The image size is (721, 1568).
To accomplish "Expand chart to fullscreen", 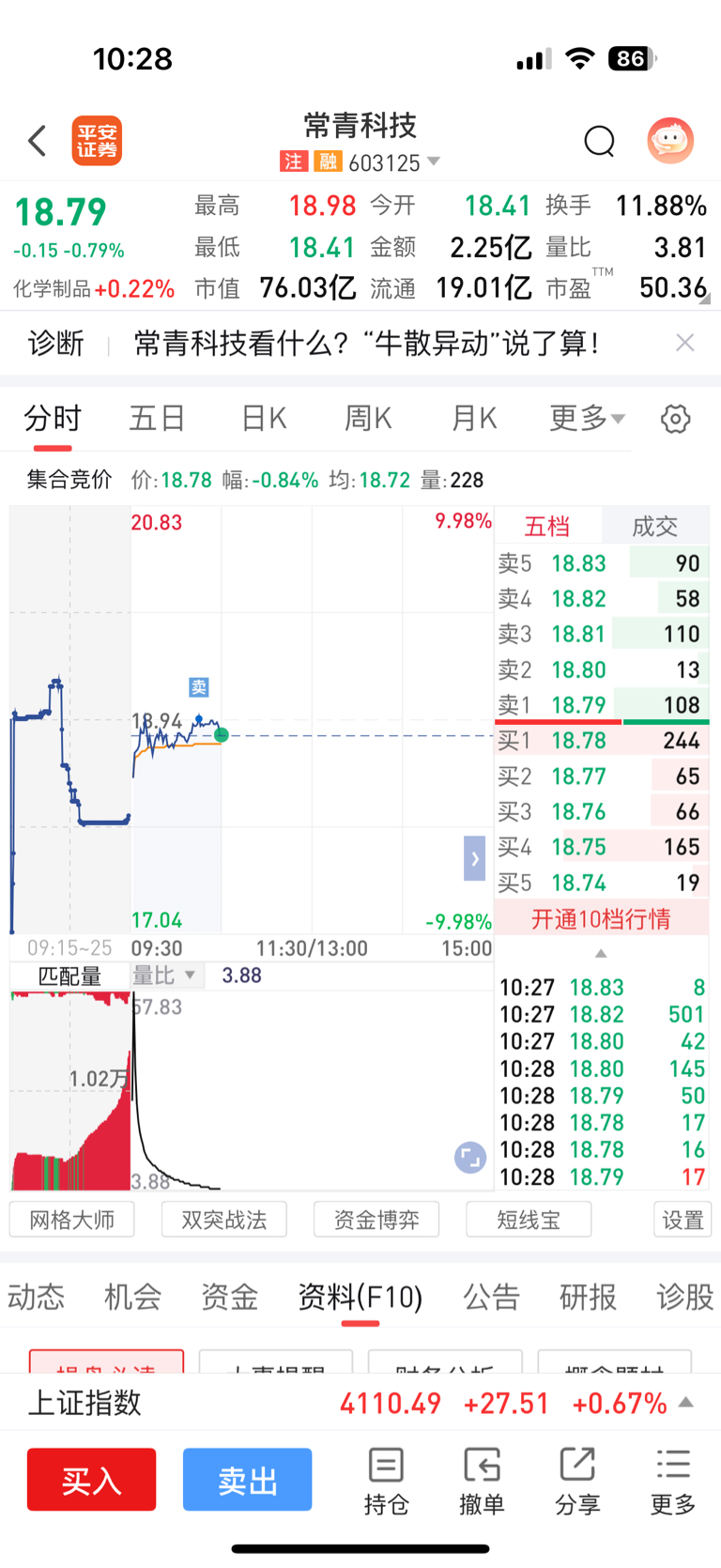I will (470, 1157).
